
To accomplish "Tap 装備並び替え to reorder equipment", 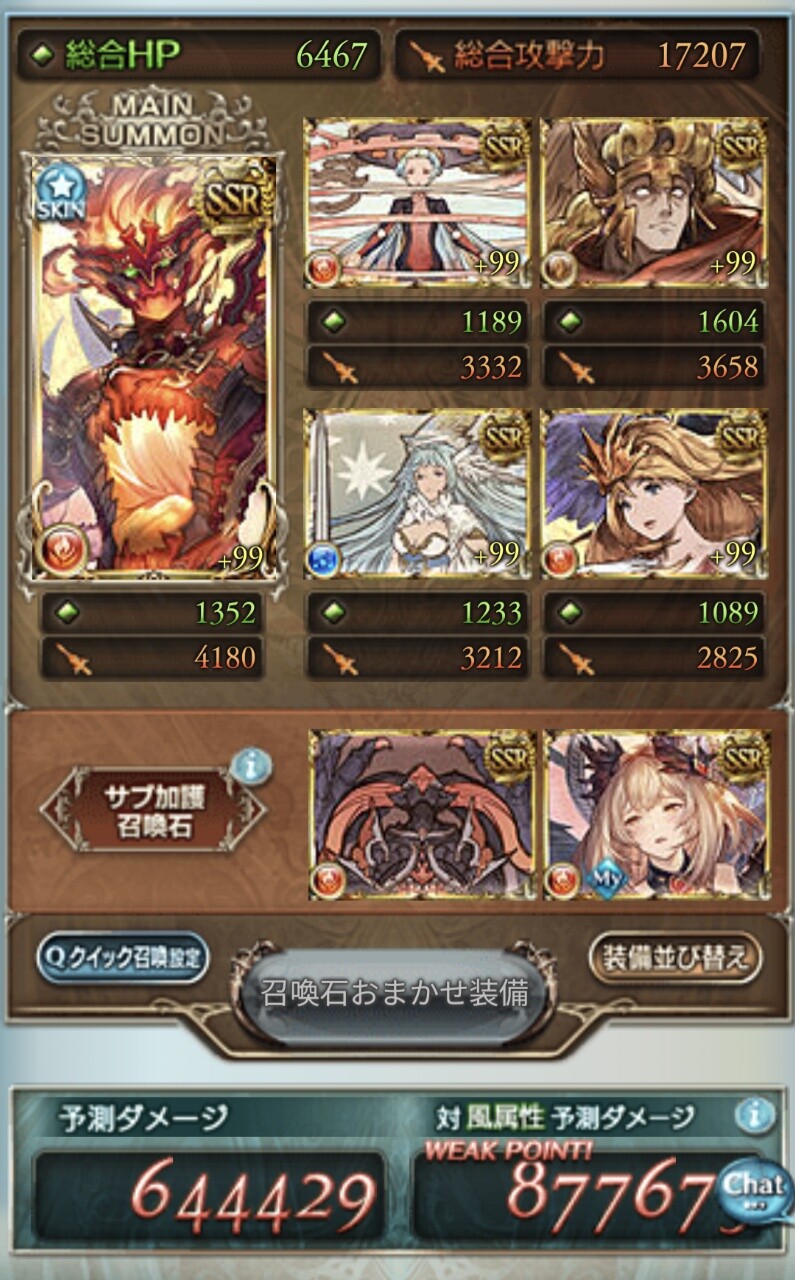I will click(x=674, y=957).
